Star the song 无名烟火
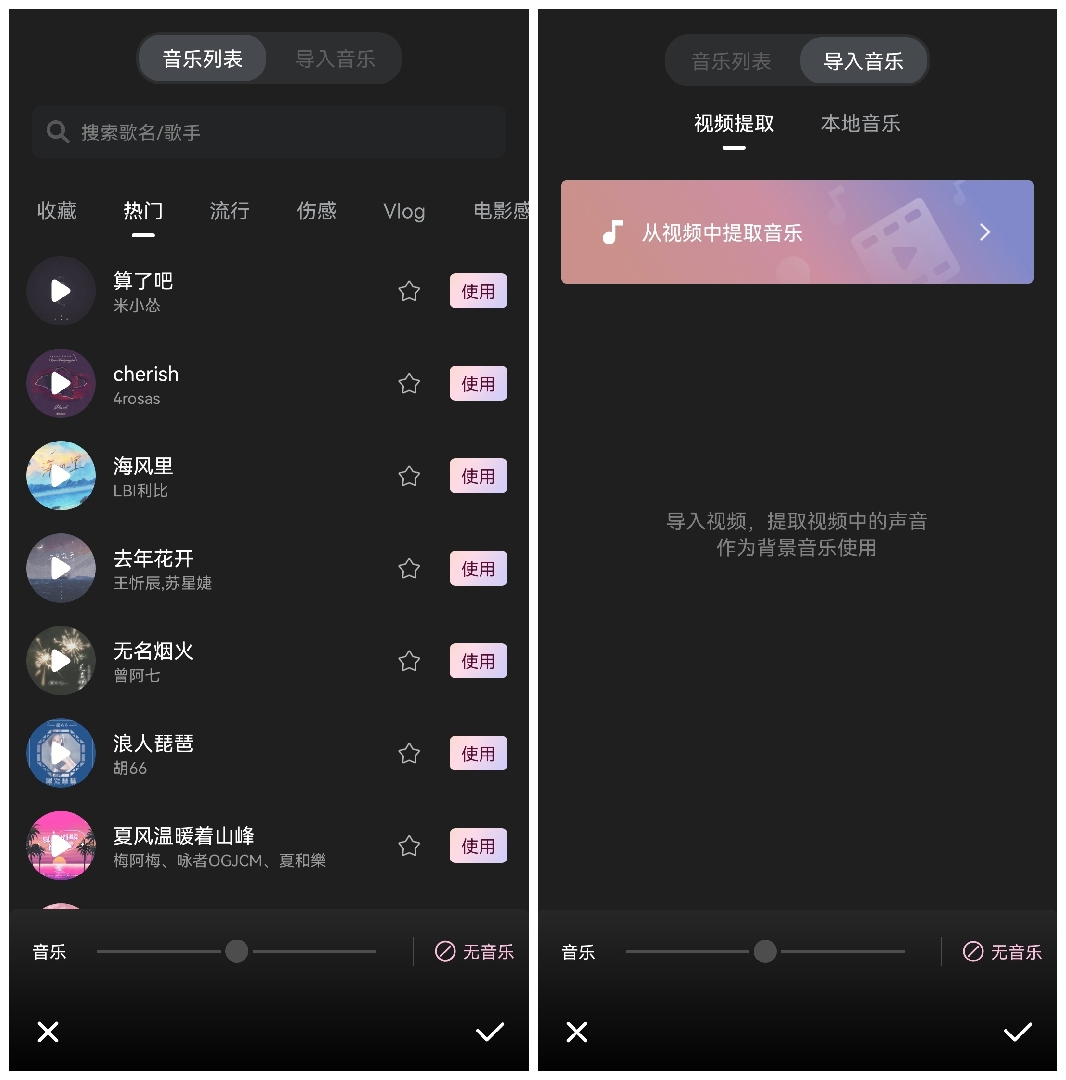Viewport: 1066px width, 1080px height. (409, 660)
